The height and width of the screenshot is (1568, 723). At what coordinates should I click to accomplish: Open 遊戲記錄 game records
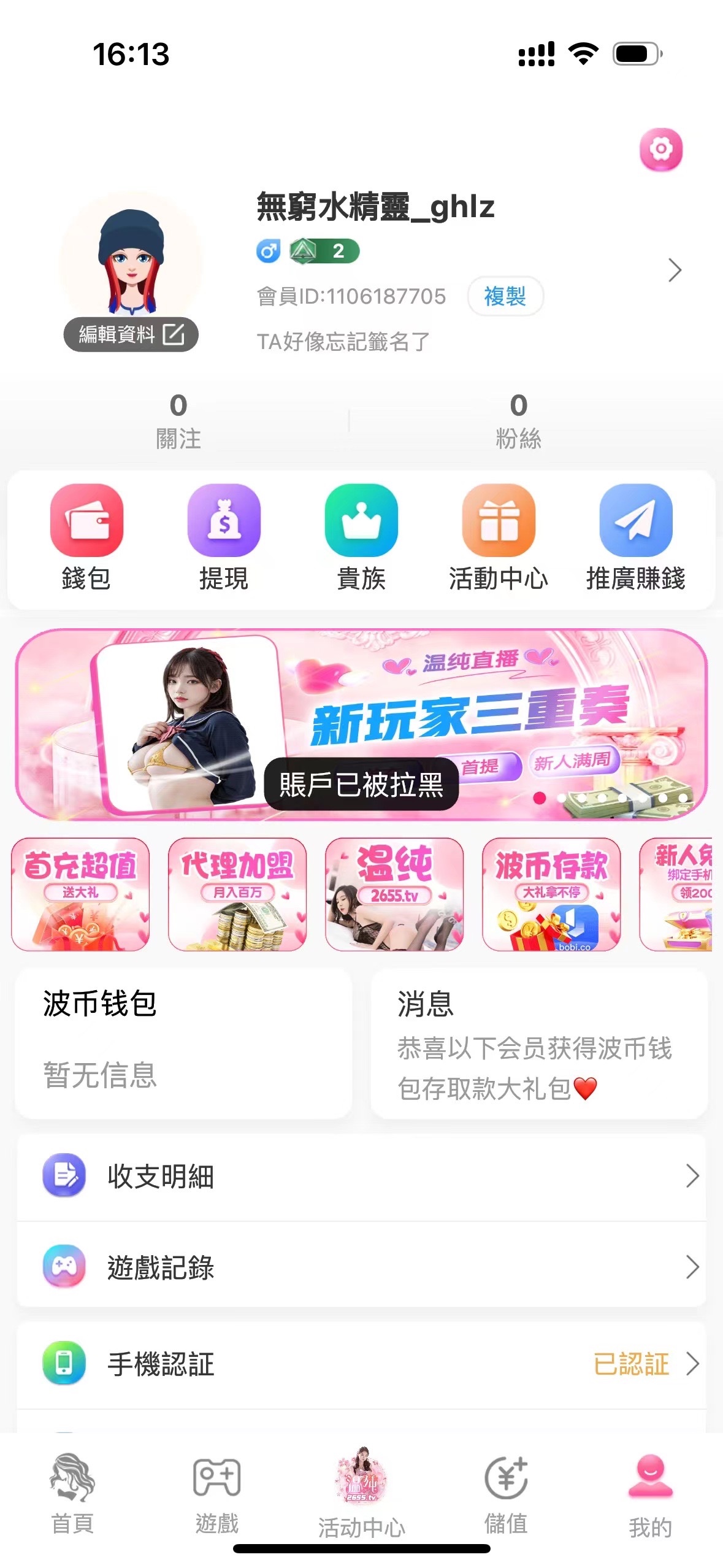[361, 1267]
